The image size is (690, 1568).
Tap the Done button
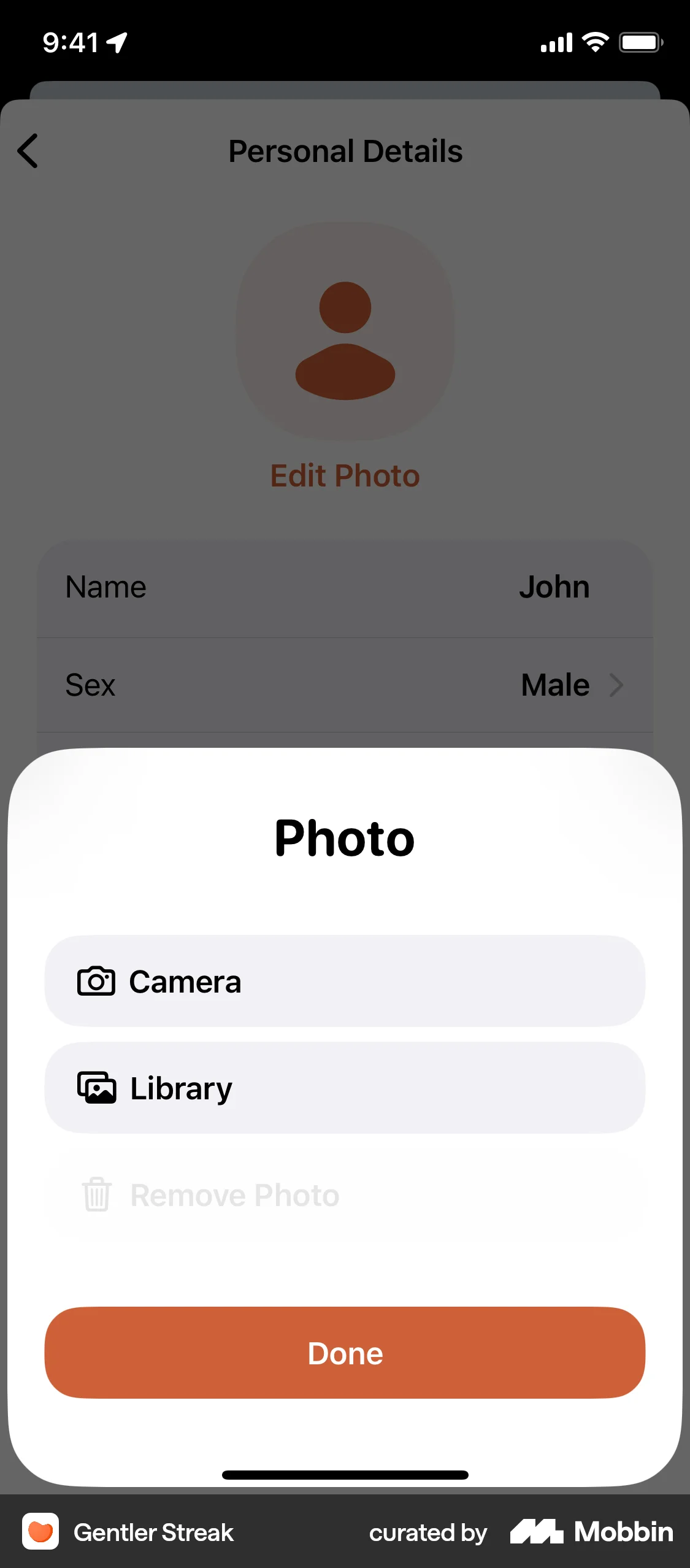[345, 1353]
